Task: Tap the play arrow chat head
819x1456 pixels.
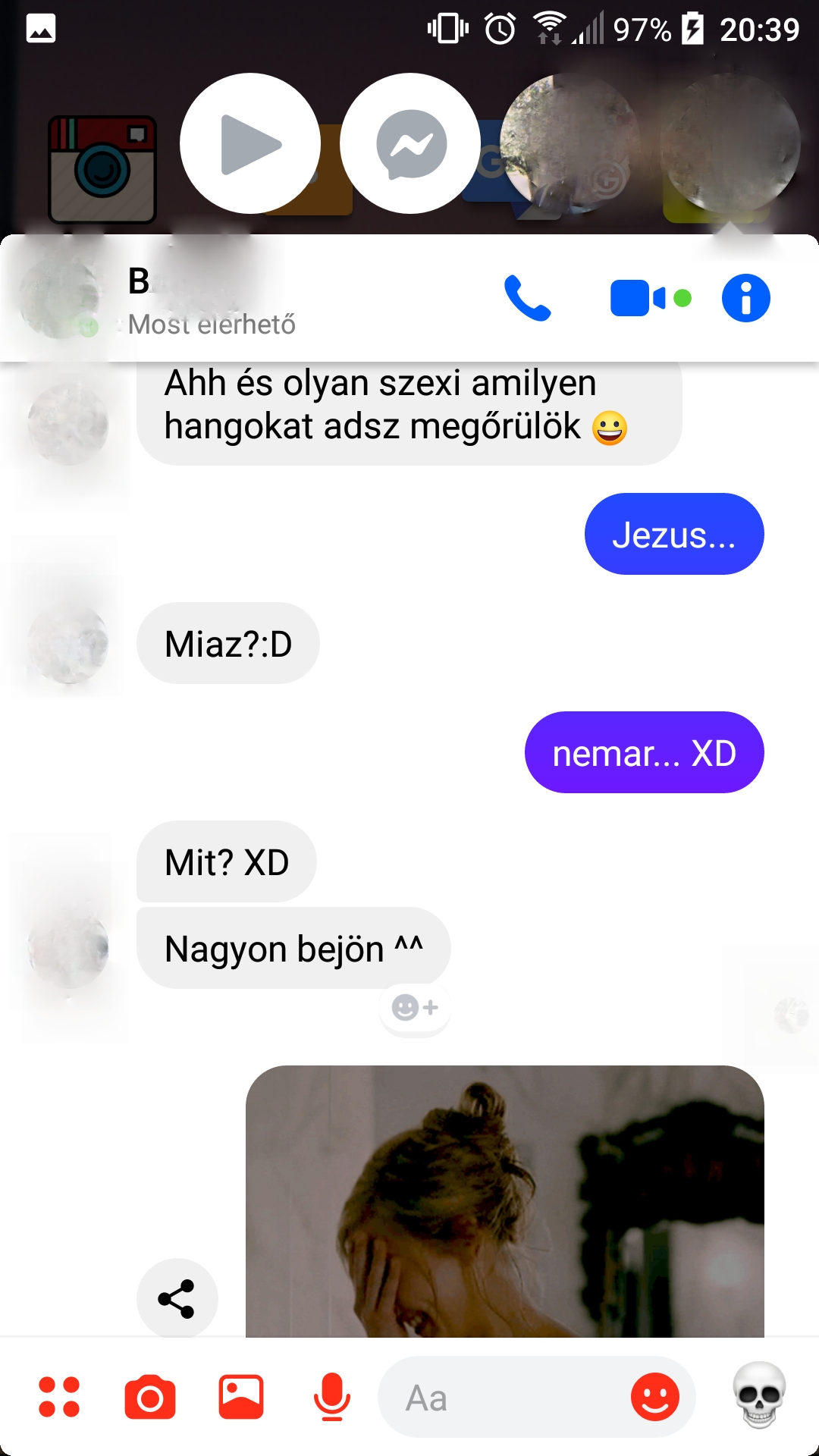Action: (250, 144)
